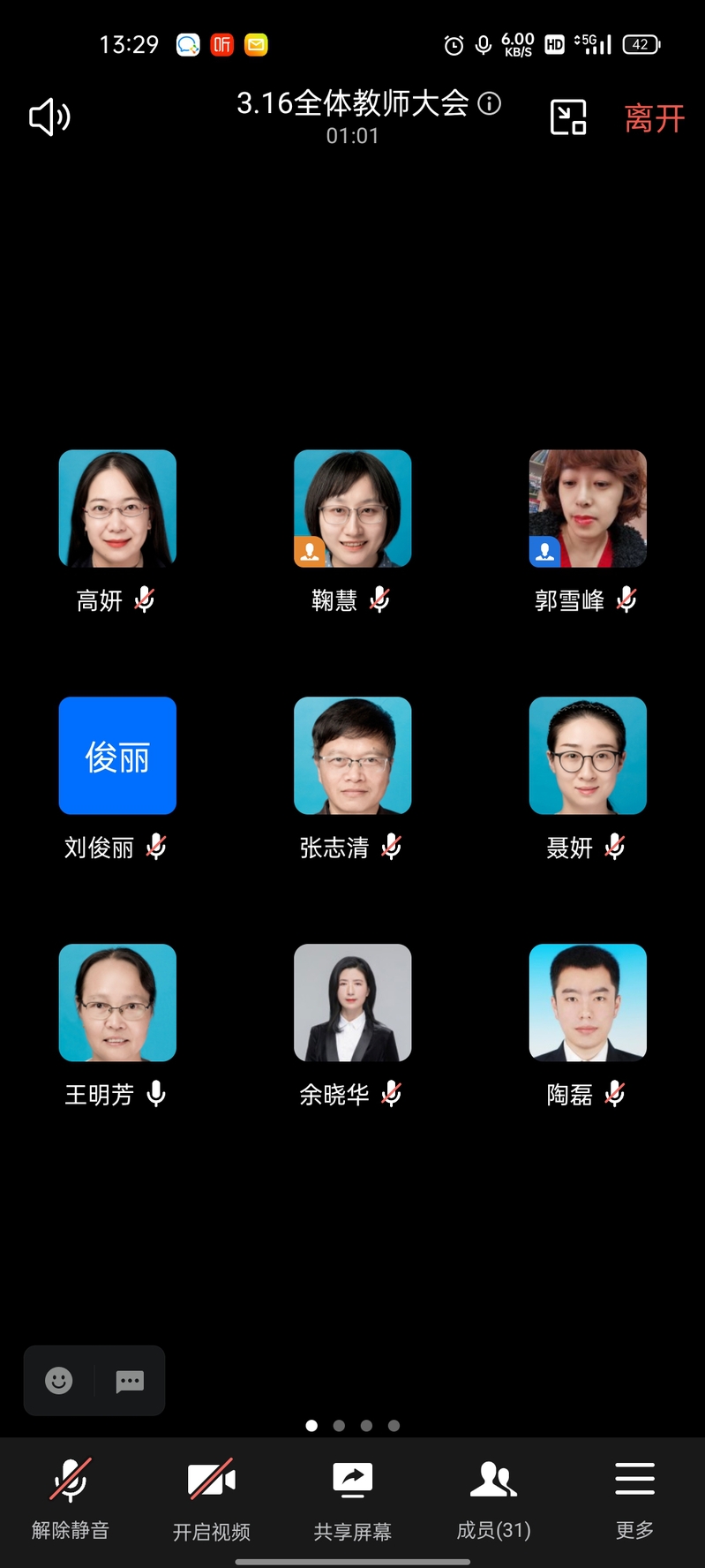Turn on the camera with 开启视频
The image size is (705, 1568).
212,1498
